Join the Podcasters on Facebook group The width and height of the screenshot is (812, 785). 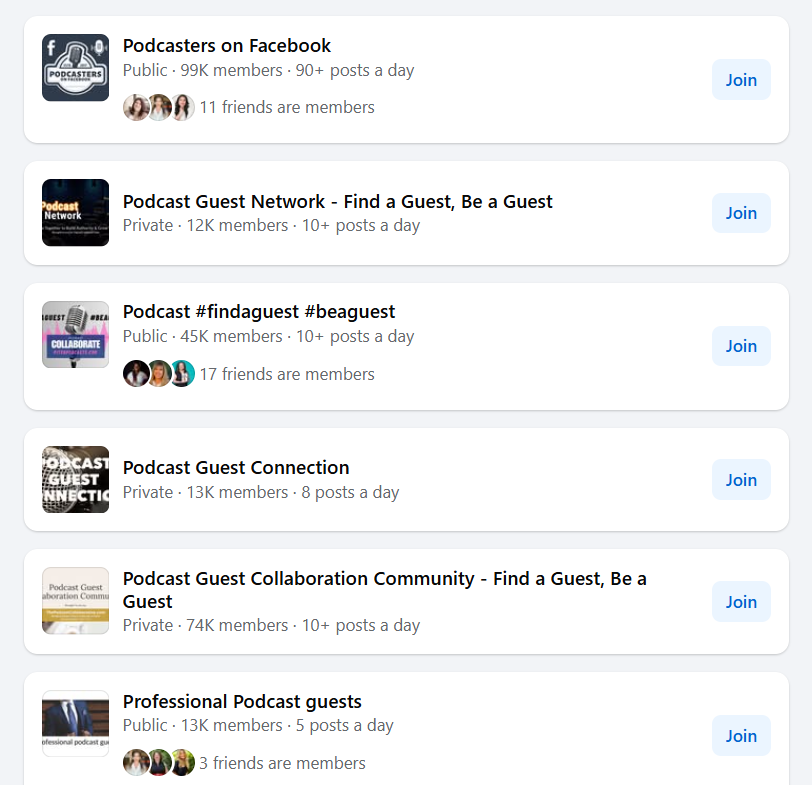coord(741,80)
